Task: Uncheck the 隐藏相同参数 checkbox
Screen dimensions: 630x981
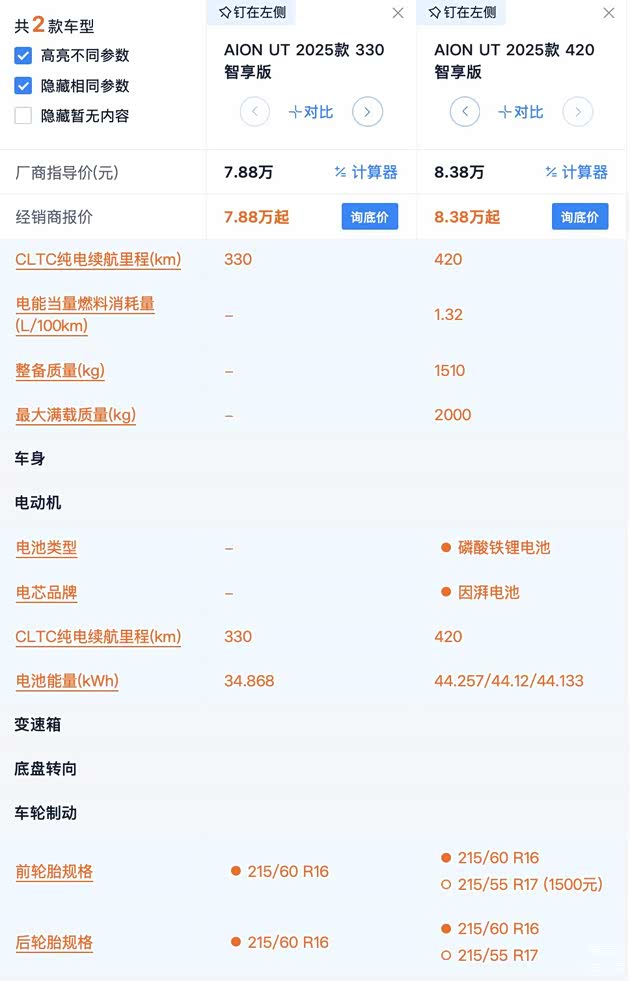Action: [x=23, y=86]
